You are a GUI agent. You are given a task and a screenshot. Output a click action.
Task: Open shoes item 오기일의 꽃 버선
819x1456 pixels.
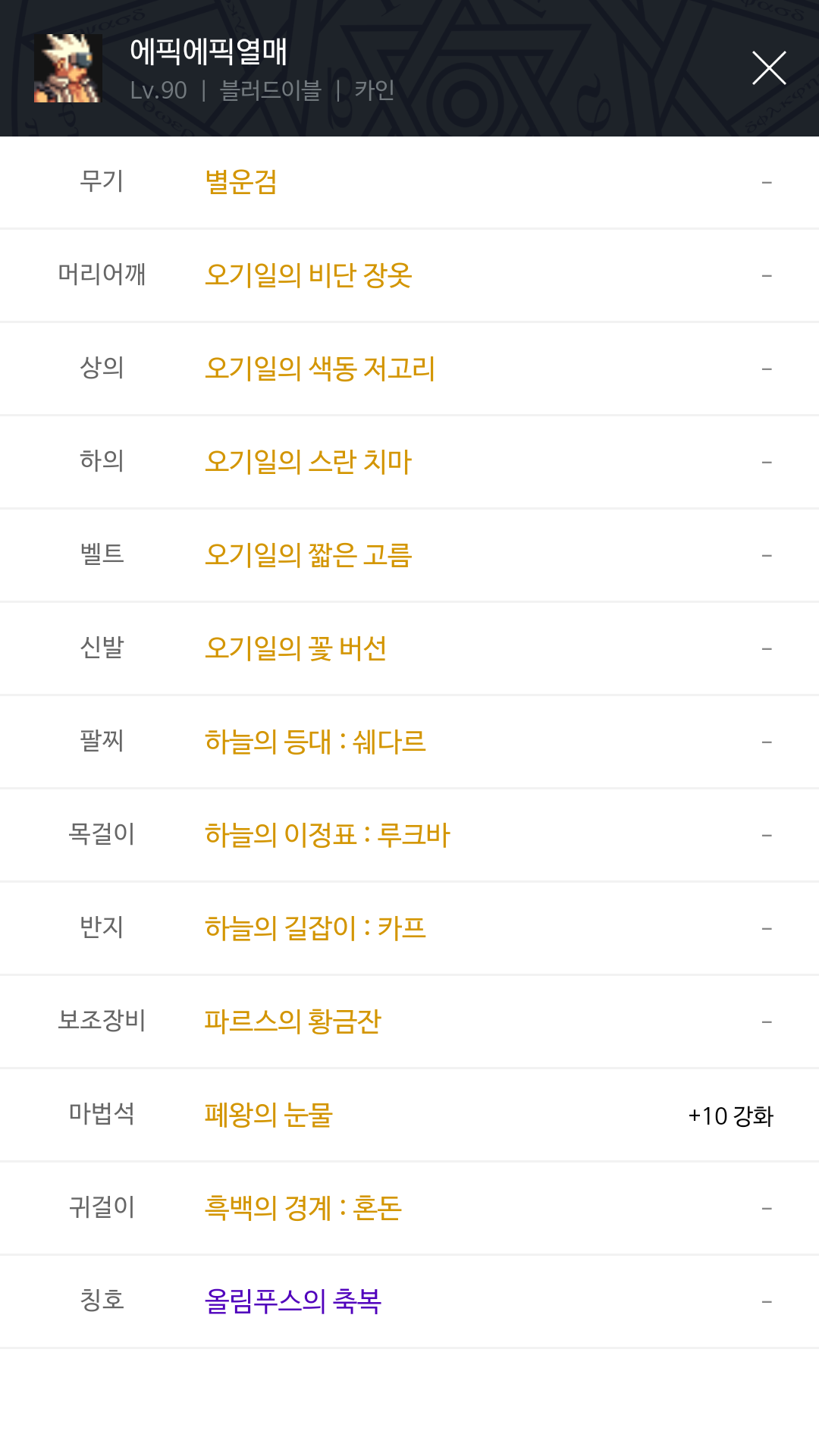pyautogui.click(x=296, y=648)
